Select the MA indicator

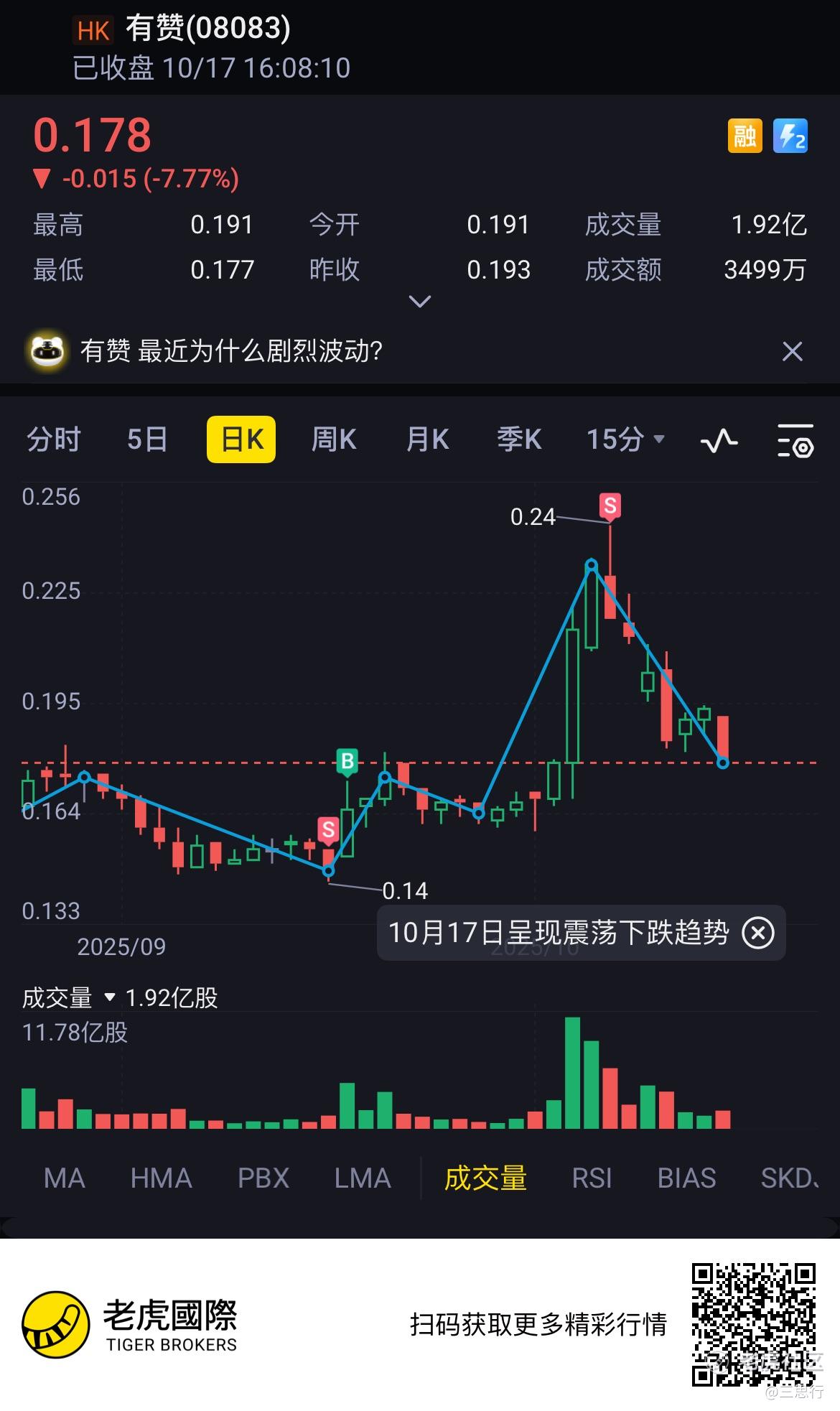coord(65,1178)
